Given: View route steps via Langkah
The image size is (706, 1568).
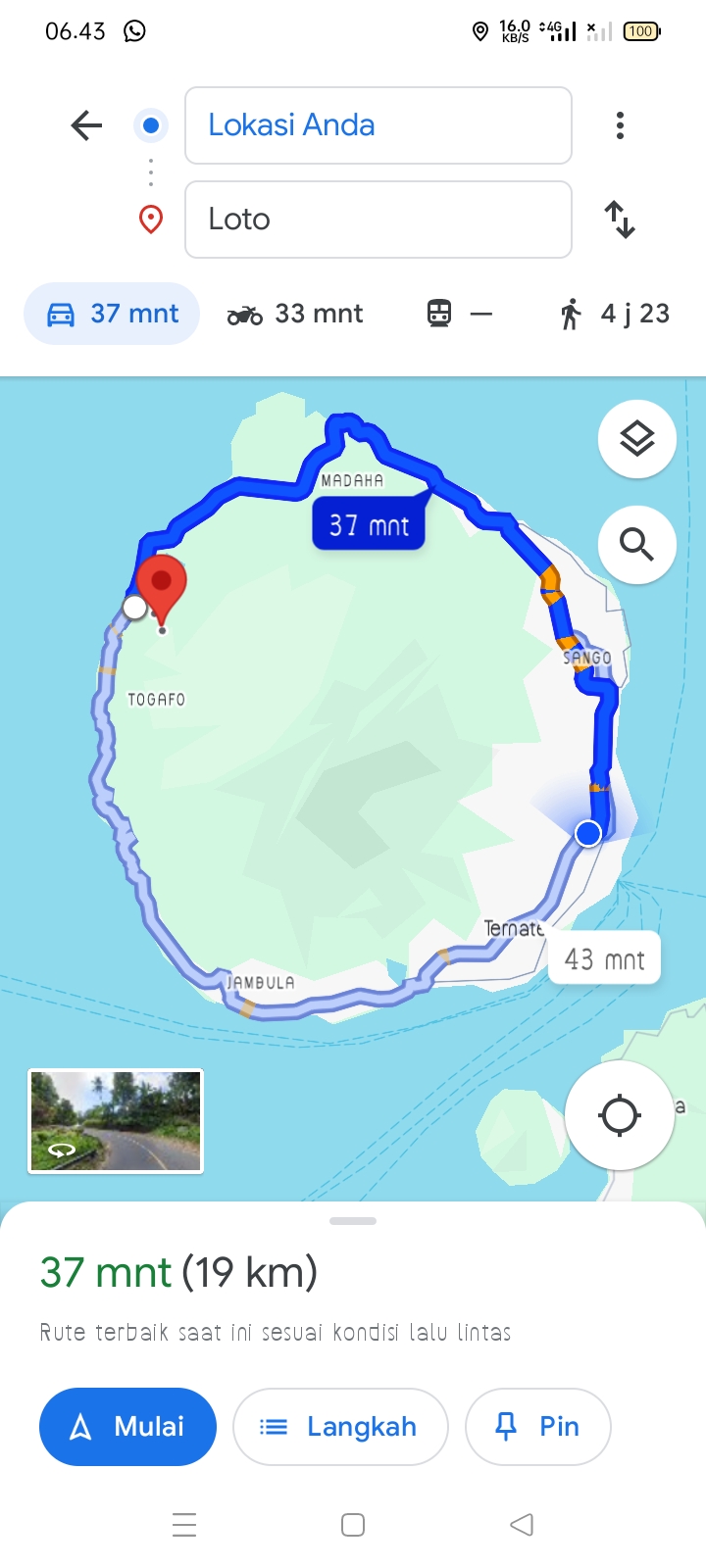Looking at the screenshot, I should pyautogui.click(x=340, y=1427).
